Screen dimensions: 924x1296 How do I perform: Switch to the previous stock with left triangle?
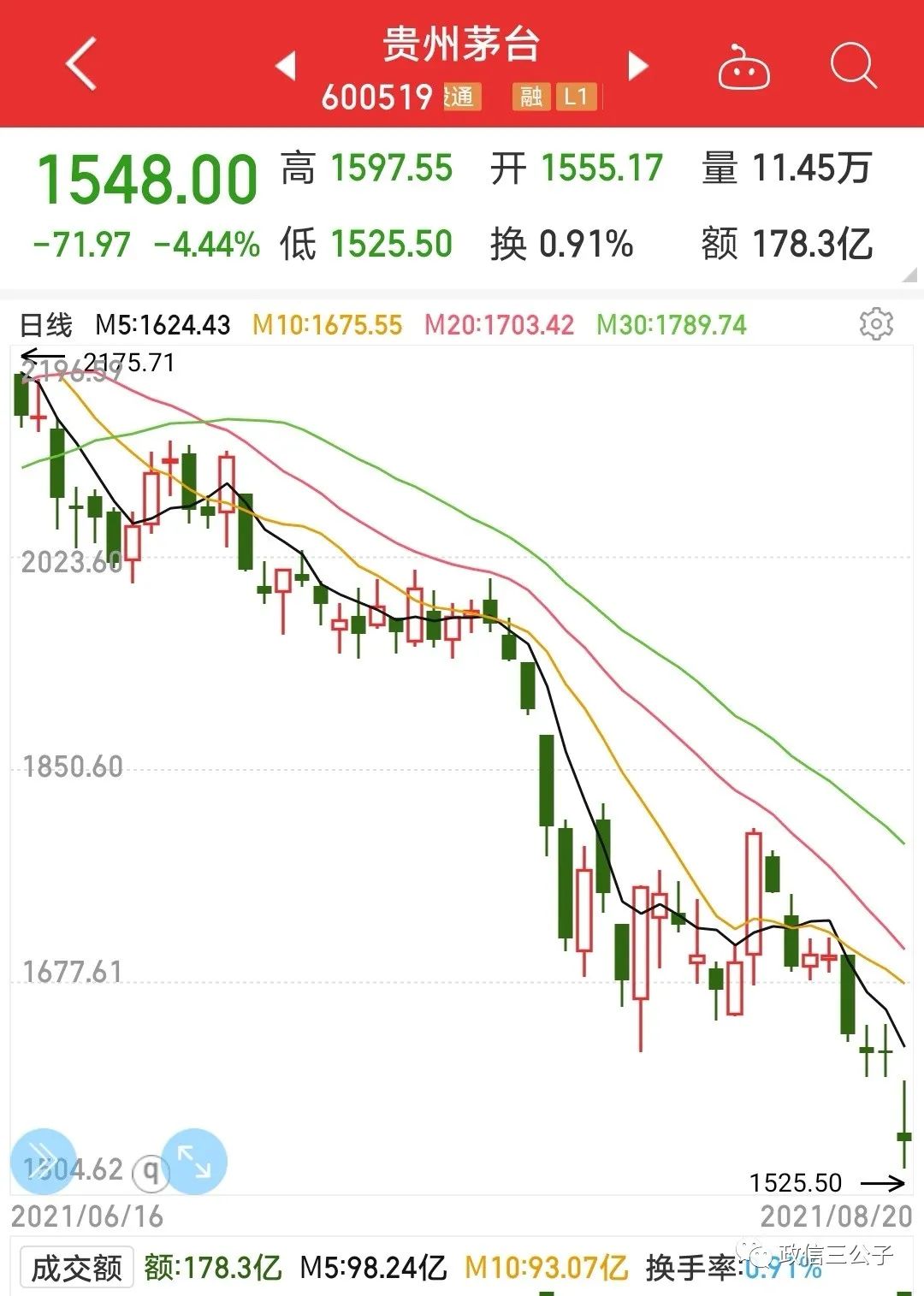[286, 65]
